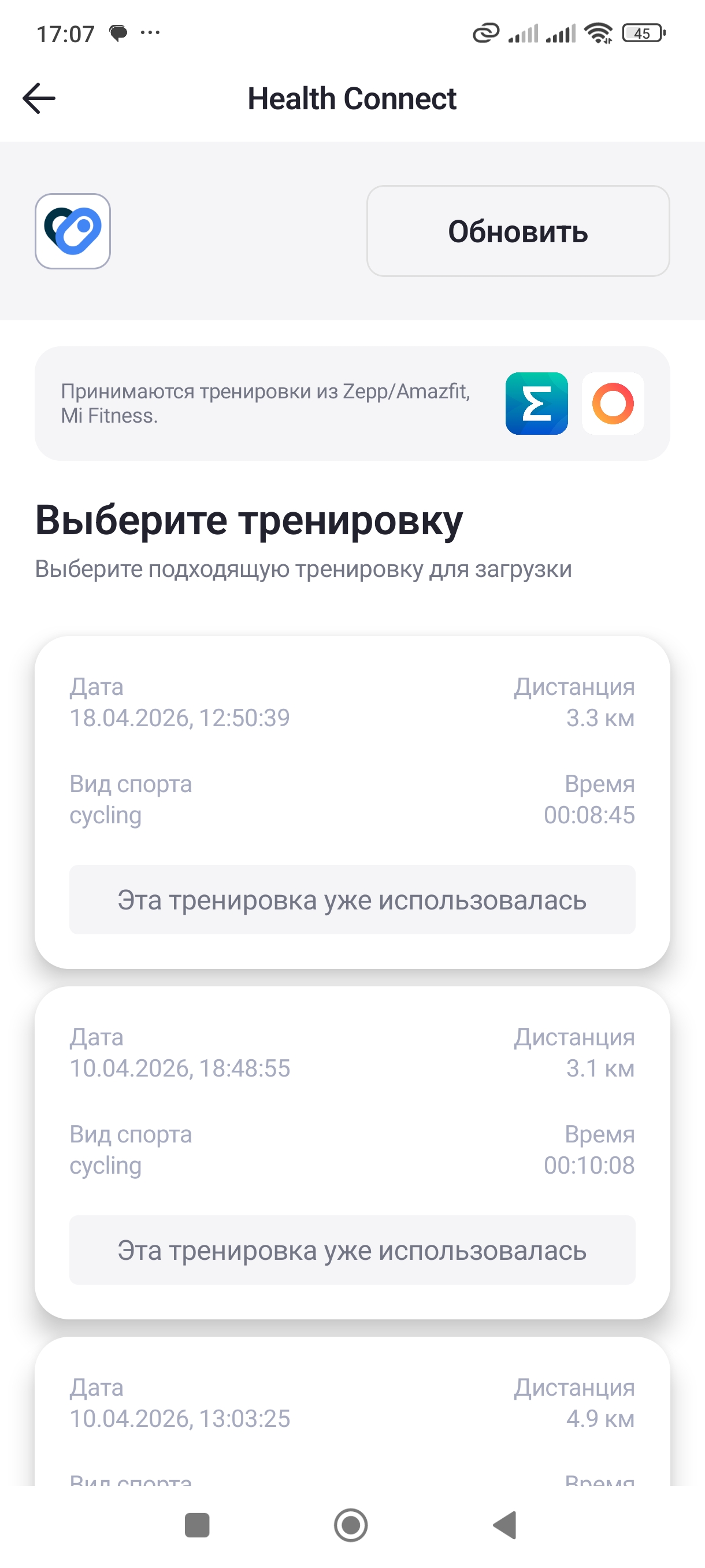Tap the 'Выберите тренировку' heading
Image resolution: width=705 pixels, height=1568 pixels.
click(x=250, y=520)
